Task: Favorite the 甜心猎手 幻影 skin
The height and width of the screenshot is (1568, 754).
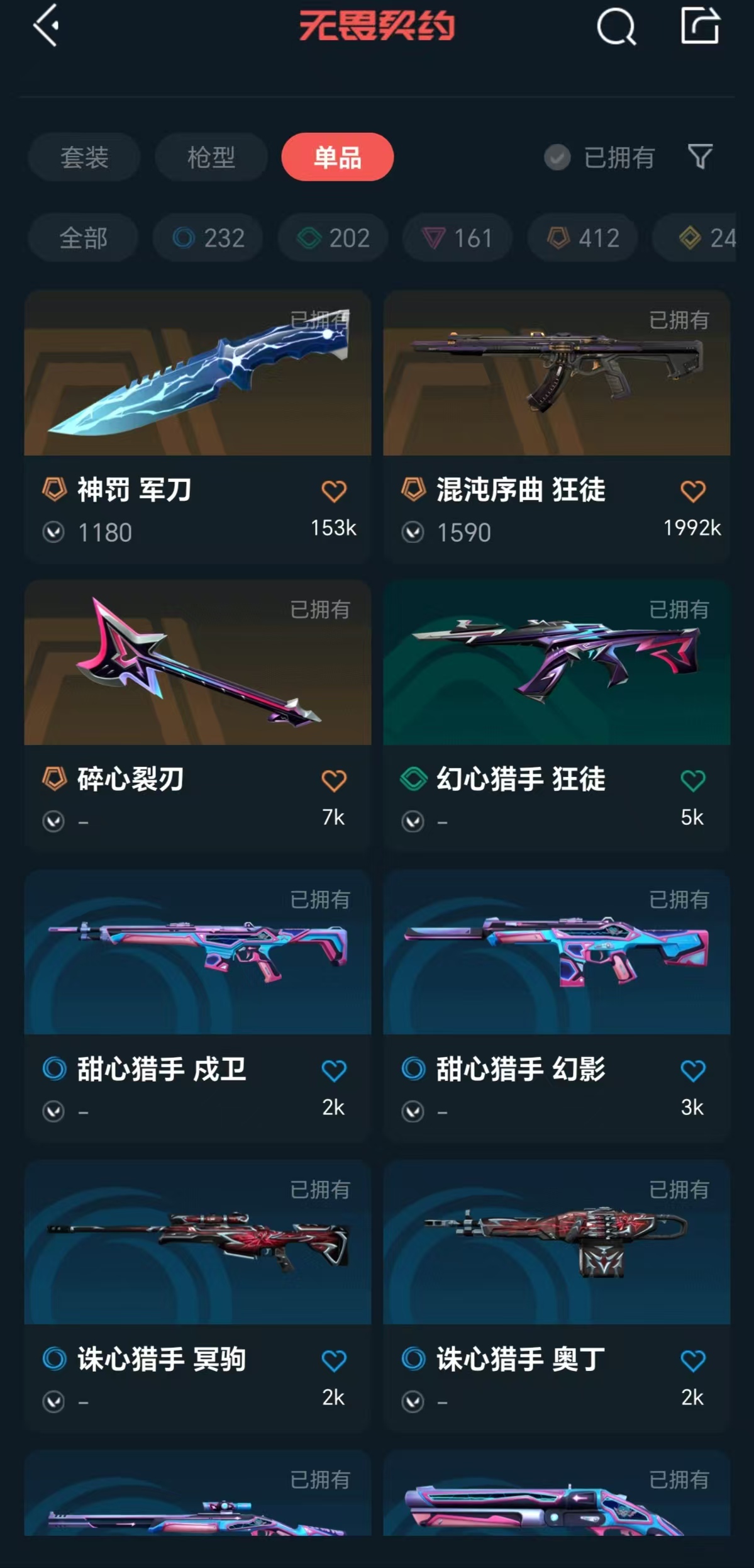Action: [692, 1071]
